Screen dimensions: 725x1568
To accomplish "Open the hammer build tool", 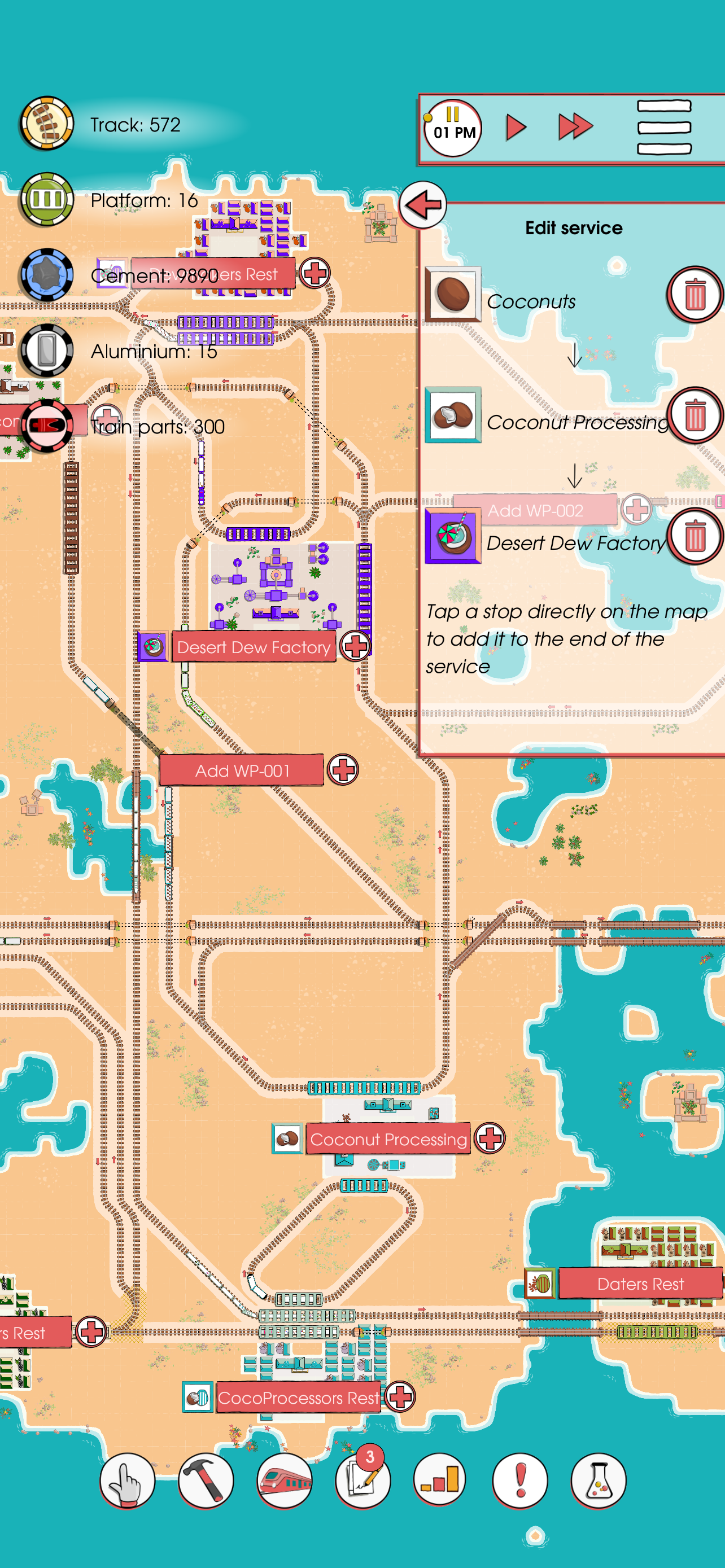I will tap(206, 1481).
